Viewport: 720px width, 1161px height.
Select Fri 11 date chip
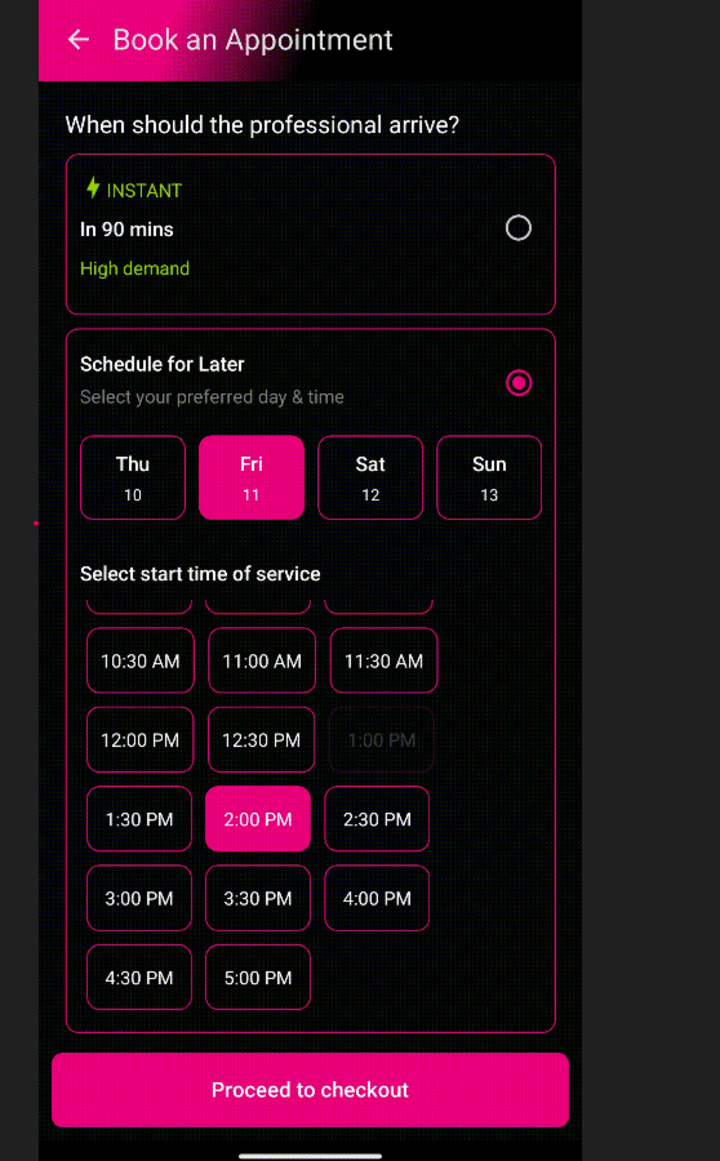click(251, 477)
